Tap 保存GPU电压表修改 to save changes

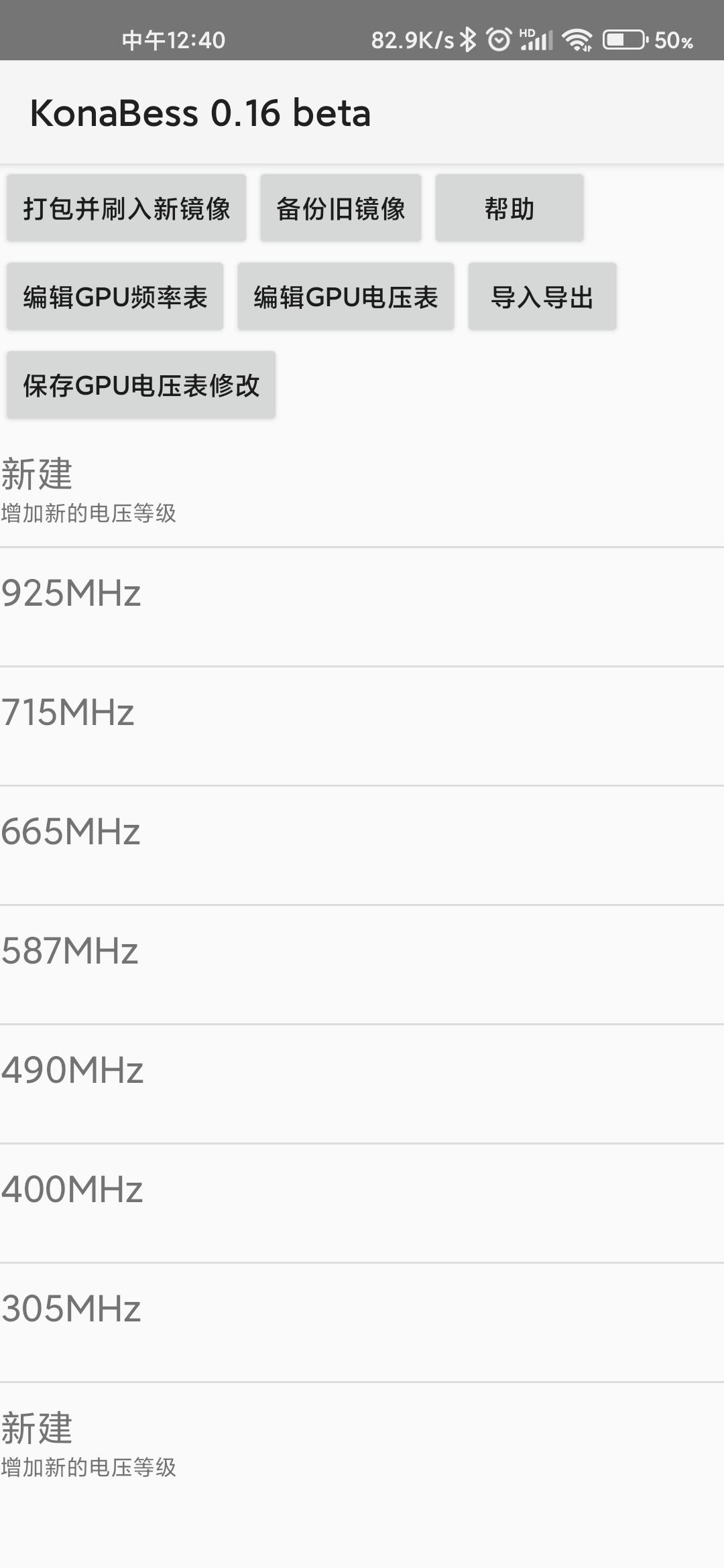[141, 385]
